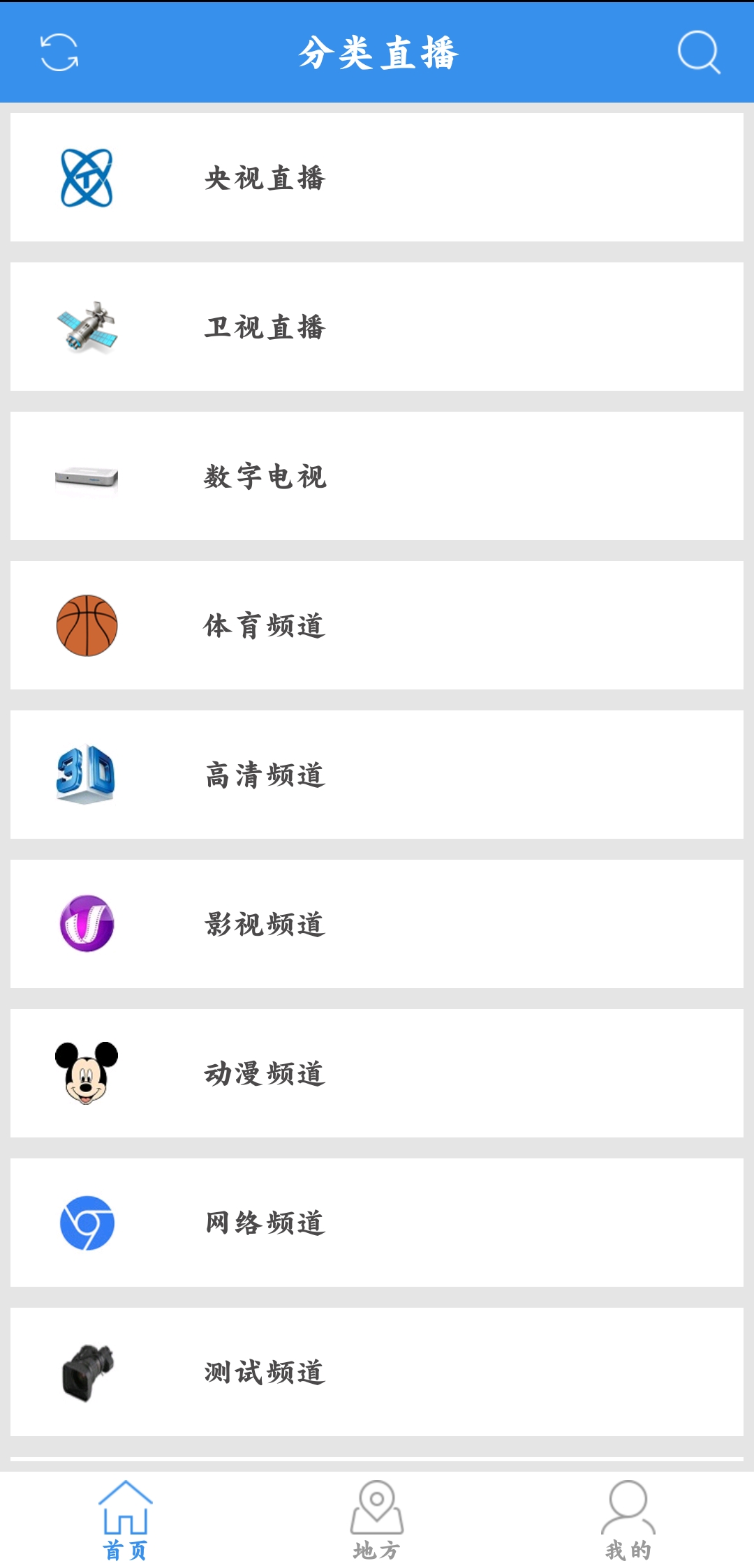The width and height of the screenshot is (754, 1568).
Task: Open 高清频道 HD channels
Action: [x=377, y=775]
